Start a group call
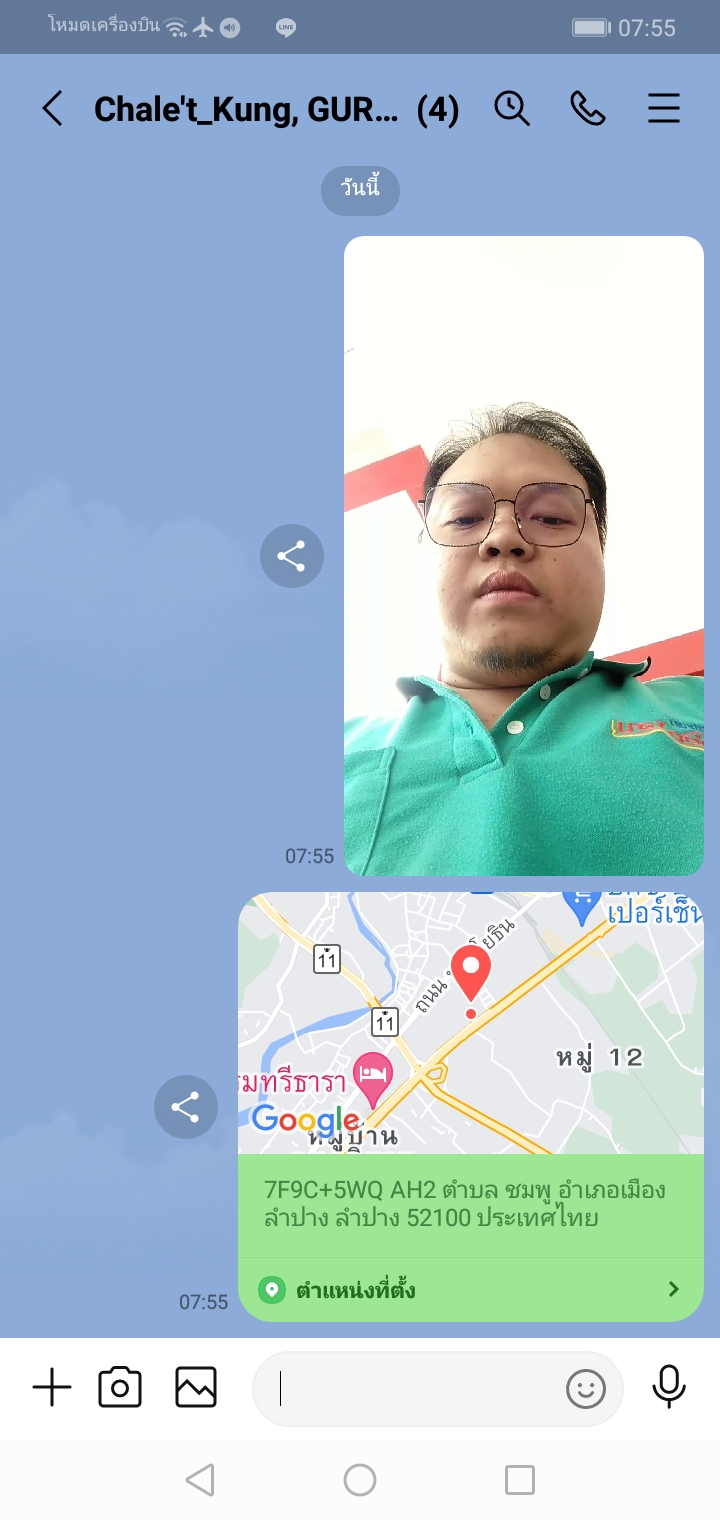 [x=588, y=108]
